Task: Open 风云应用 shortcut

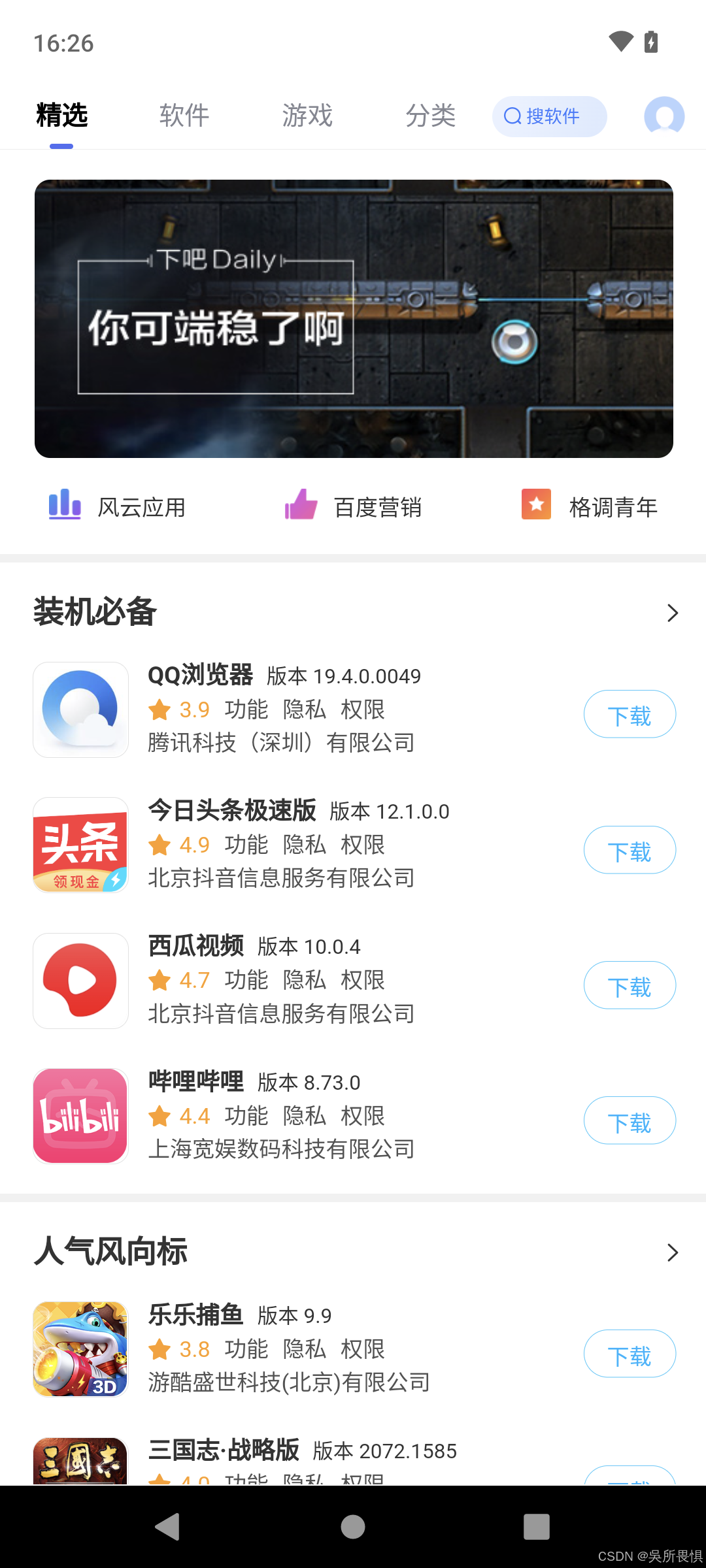Action: tap(118, 506)
